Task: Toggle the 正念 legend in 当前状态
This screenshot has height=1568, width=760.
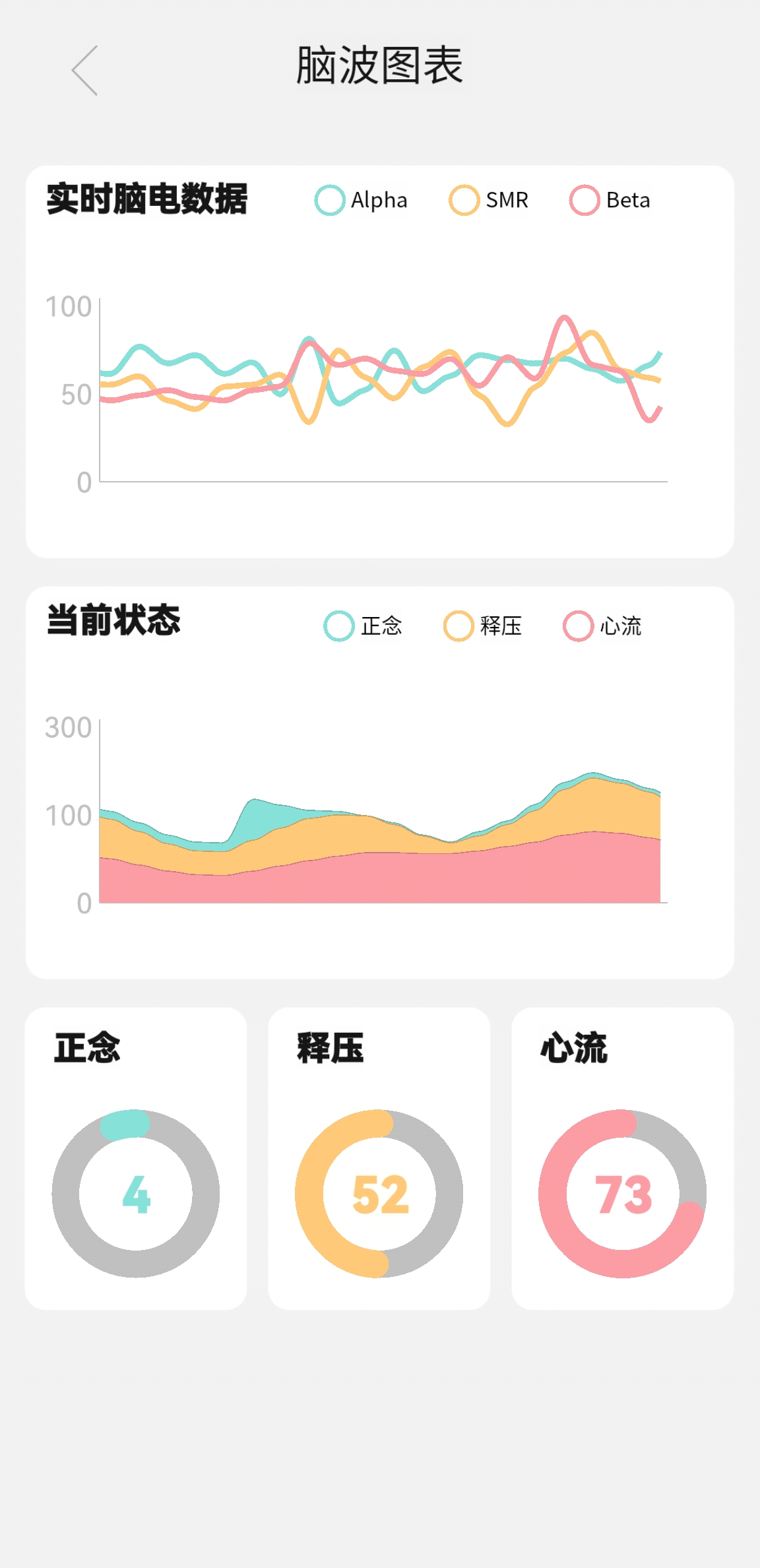Action: tap(363, 626)
